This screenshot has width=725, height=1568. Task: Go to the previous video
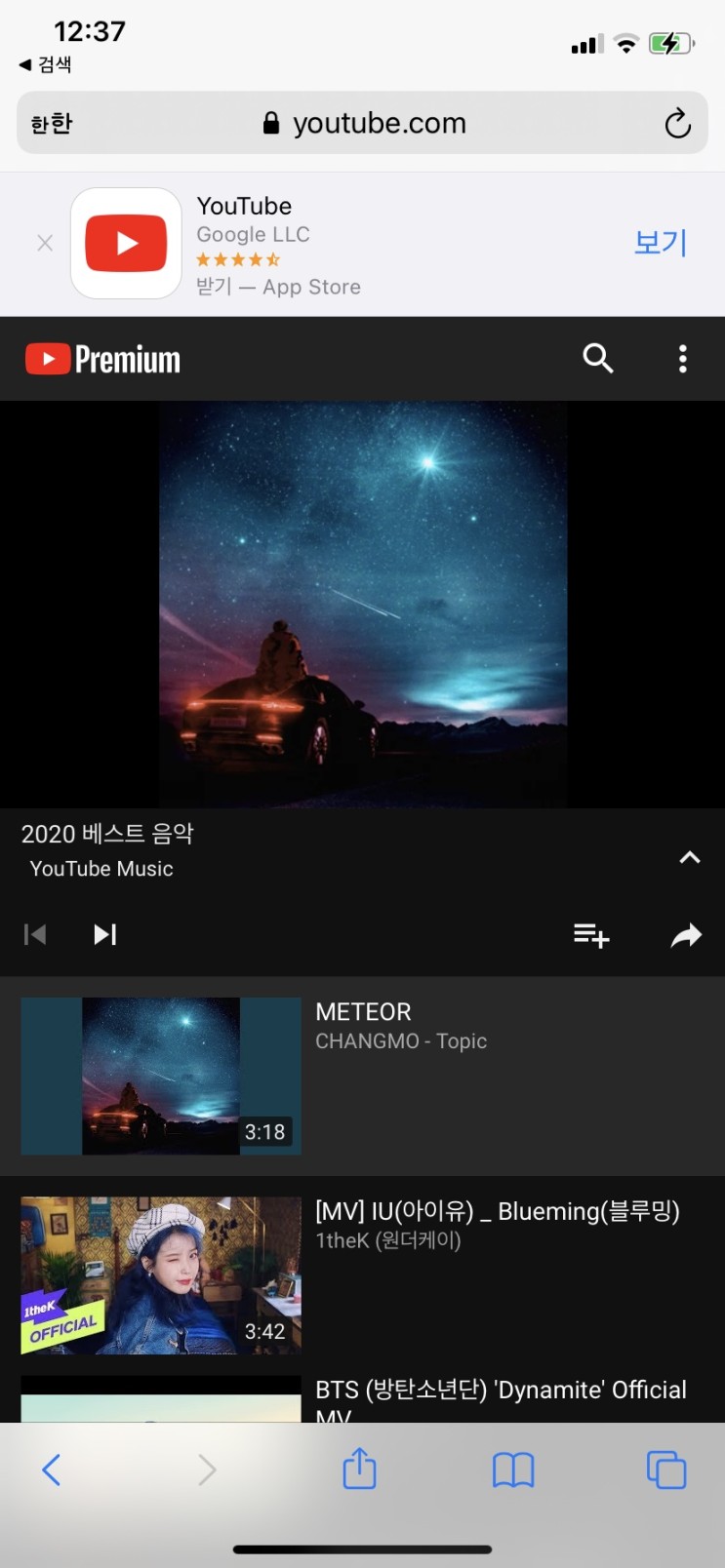(35, 935)
